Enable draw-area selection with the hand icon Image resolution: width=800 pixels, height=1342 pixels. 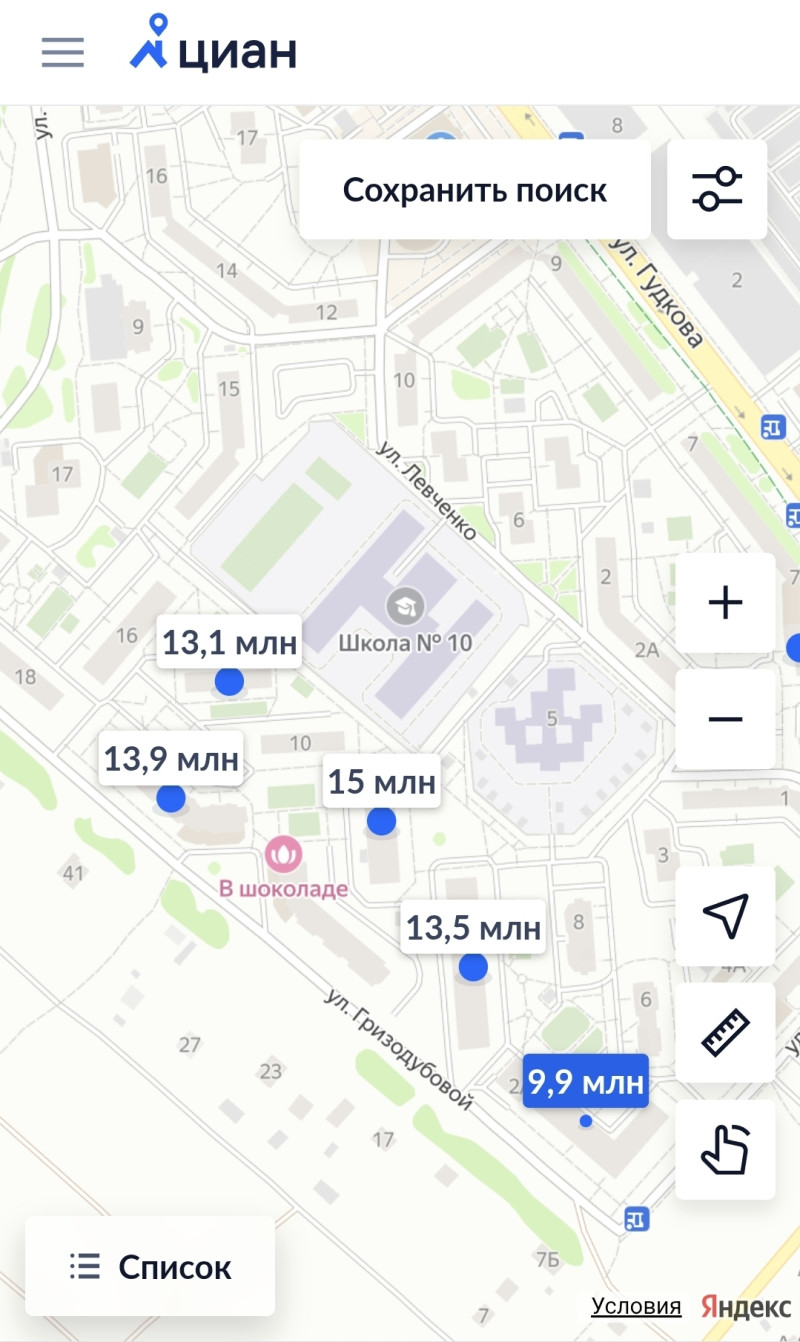[725, 1150]
